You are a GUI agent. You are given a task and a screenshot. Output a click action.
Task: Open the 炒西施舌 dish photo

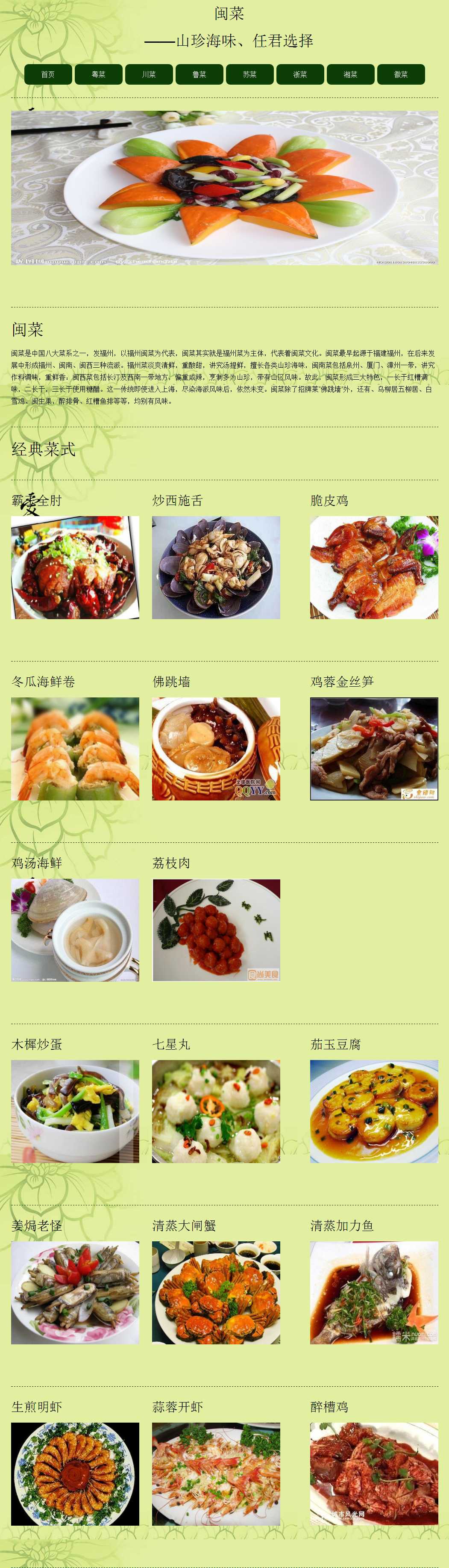216,567
